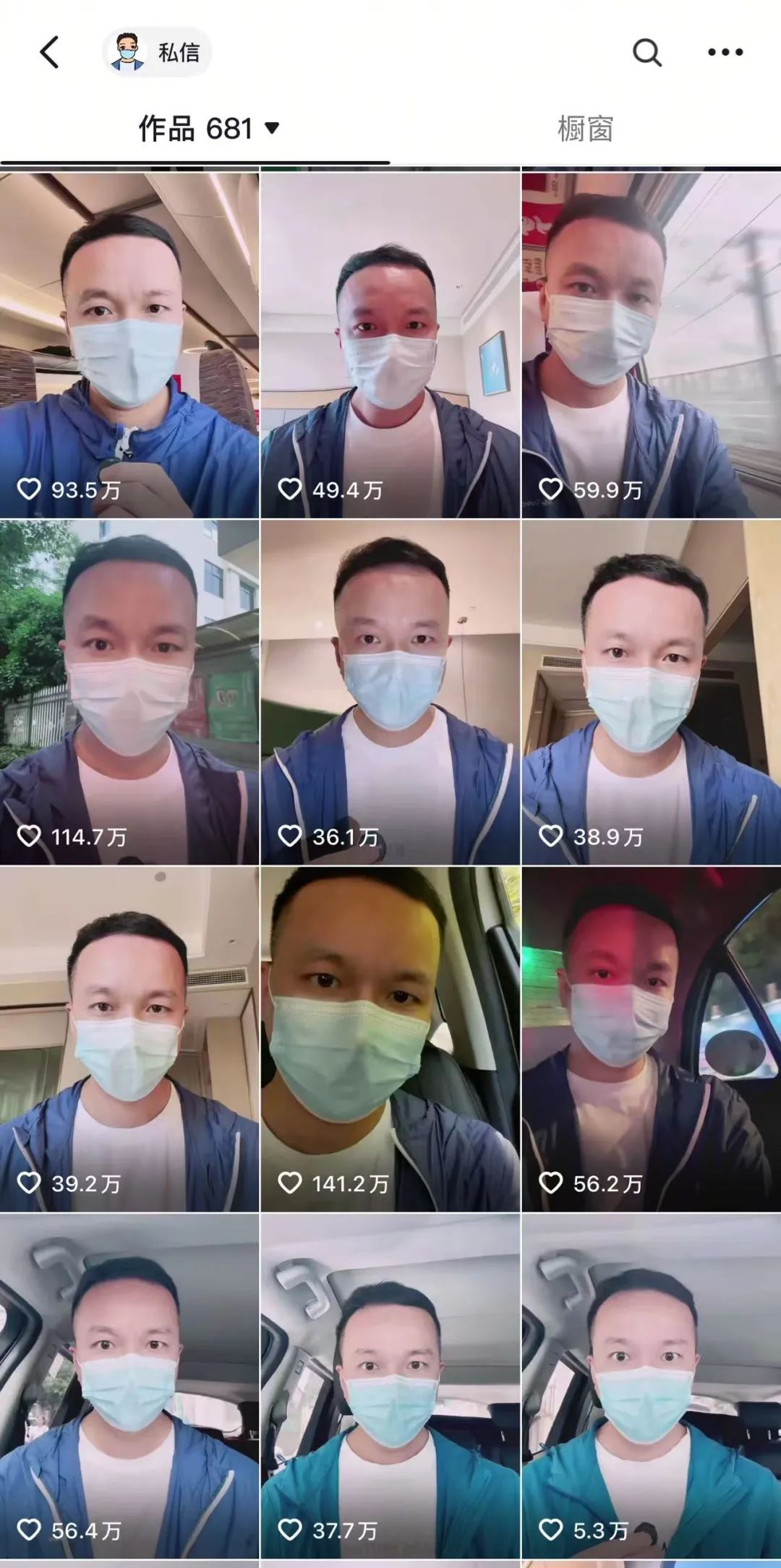
Task: Open the three-dot overflow menu
Action: [x=725, y=52]
